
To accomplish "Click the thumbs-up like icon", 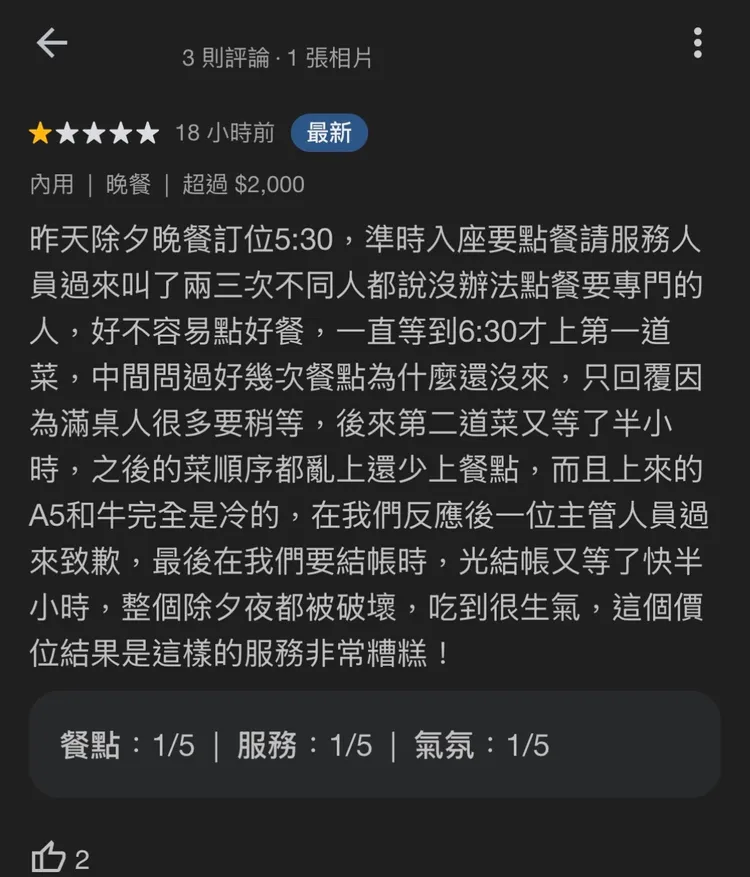I will [x=50, y=855].
